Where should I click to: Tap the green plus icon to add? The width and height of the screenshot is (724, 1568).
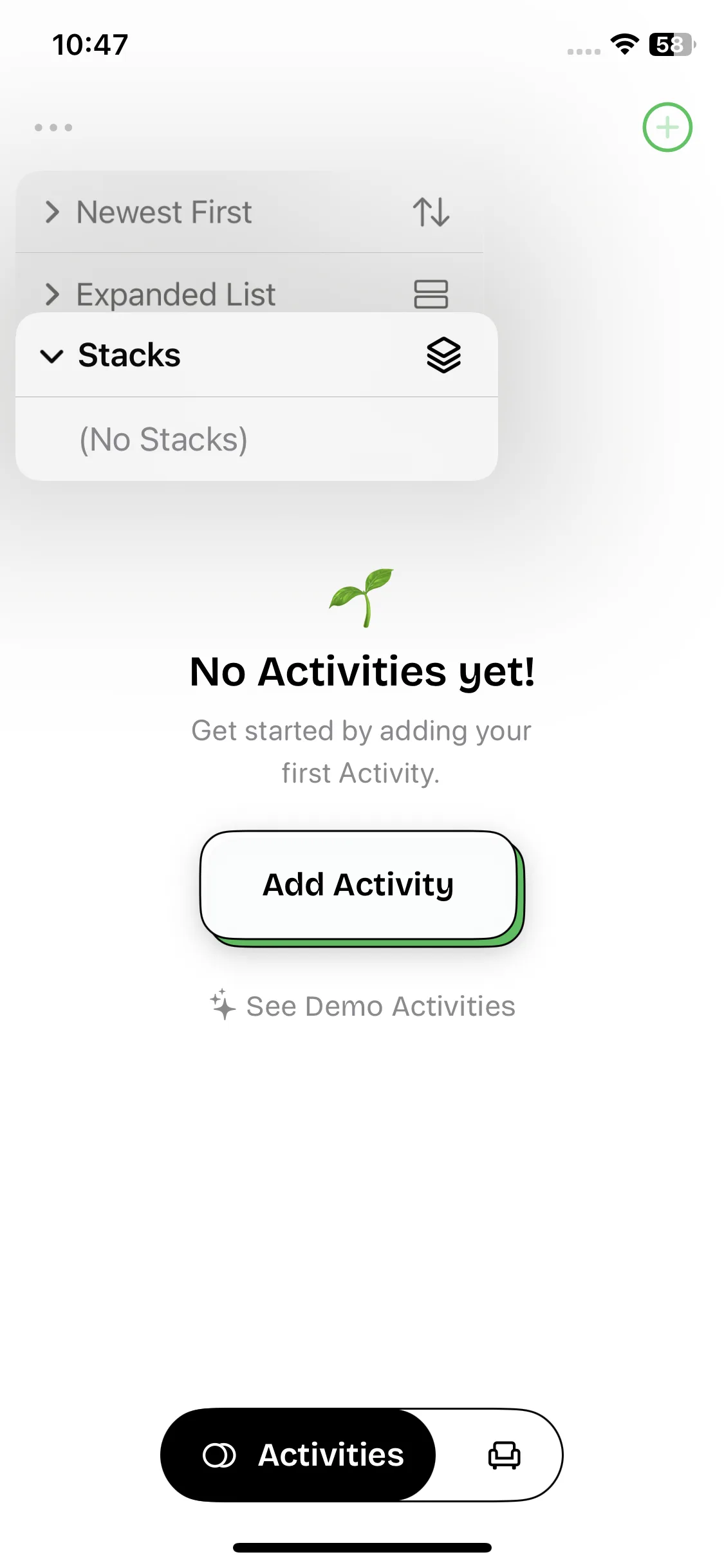[x=667, y=127]
